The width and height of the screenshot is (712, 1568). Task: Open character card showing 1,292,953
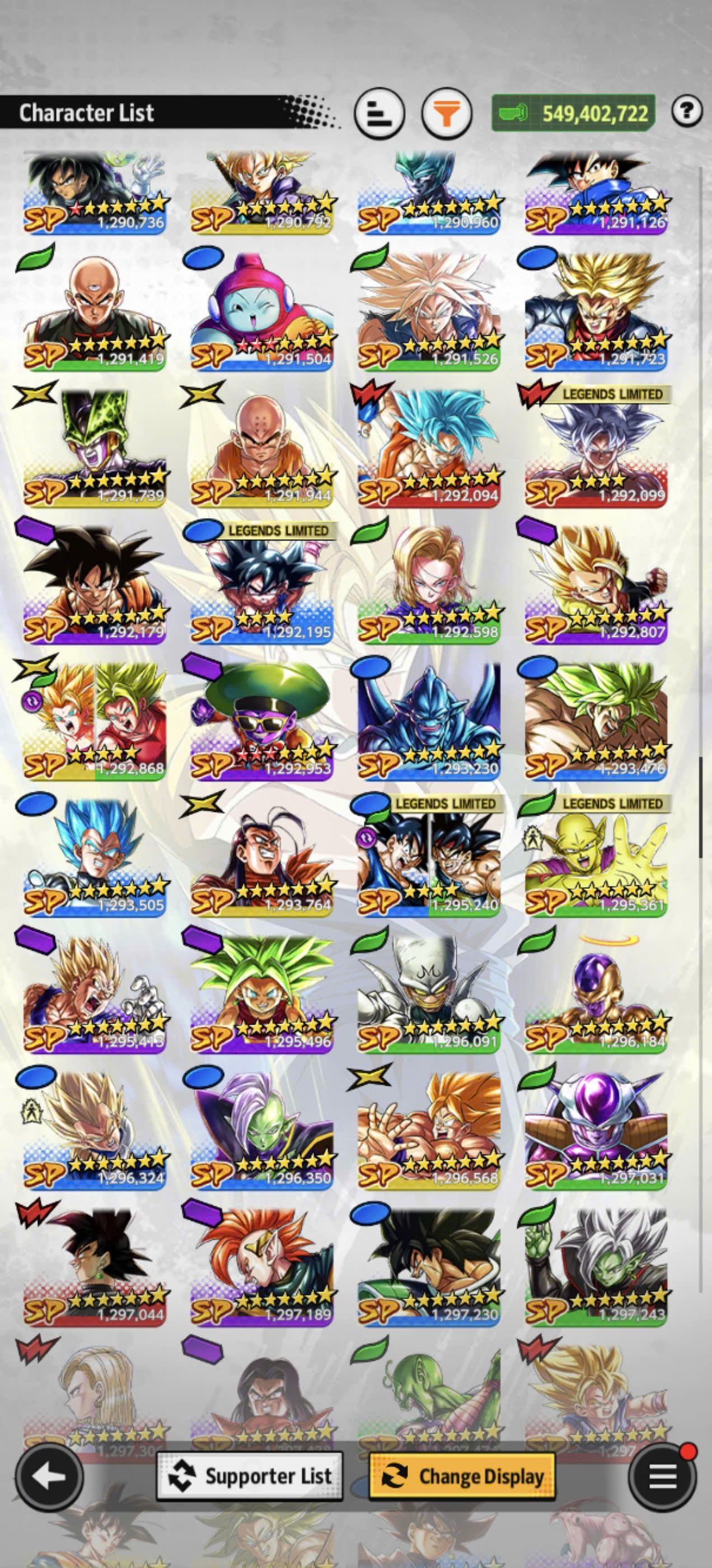click(261, 720)
